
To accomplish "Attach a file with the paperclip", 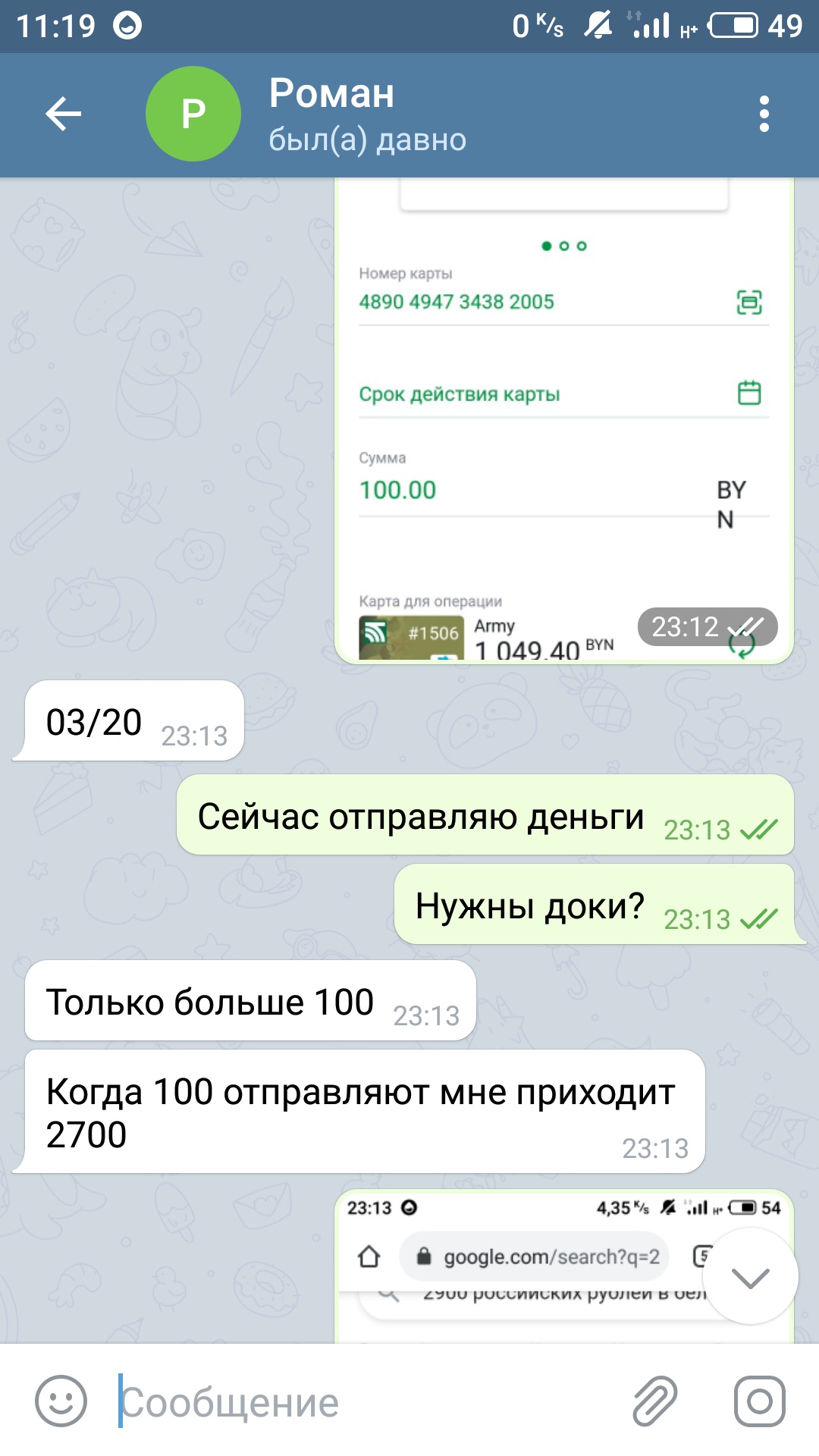I will click(655, 1401).
